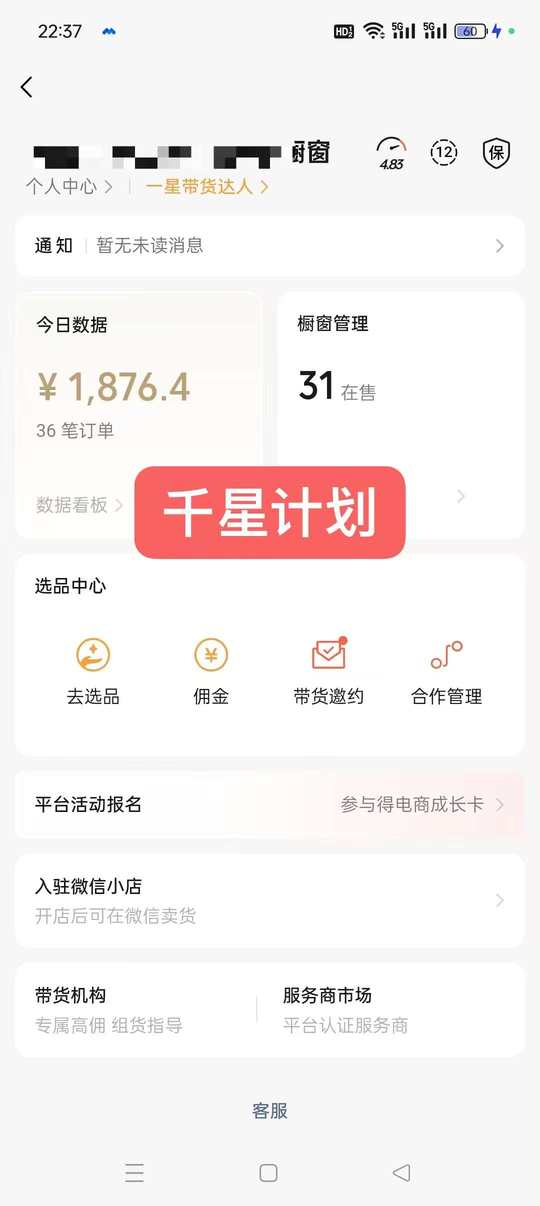Screen dimensions: 540x1206
Task: Tap the system home button
Action: tap(268, 1173)
